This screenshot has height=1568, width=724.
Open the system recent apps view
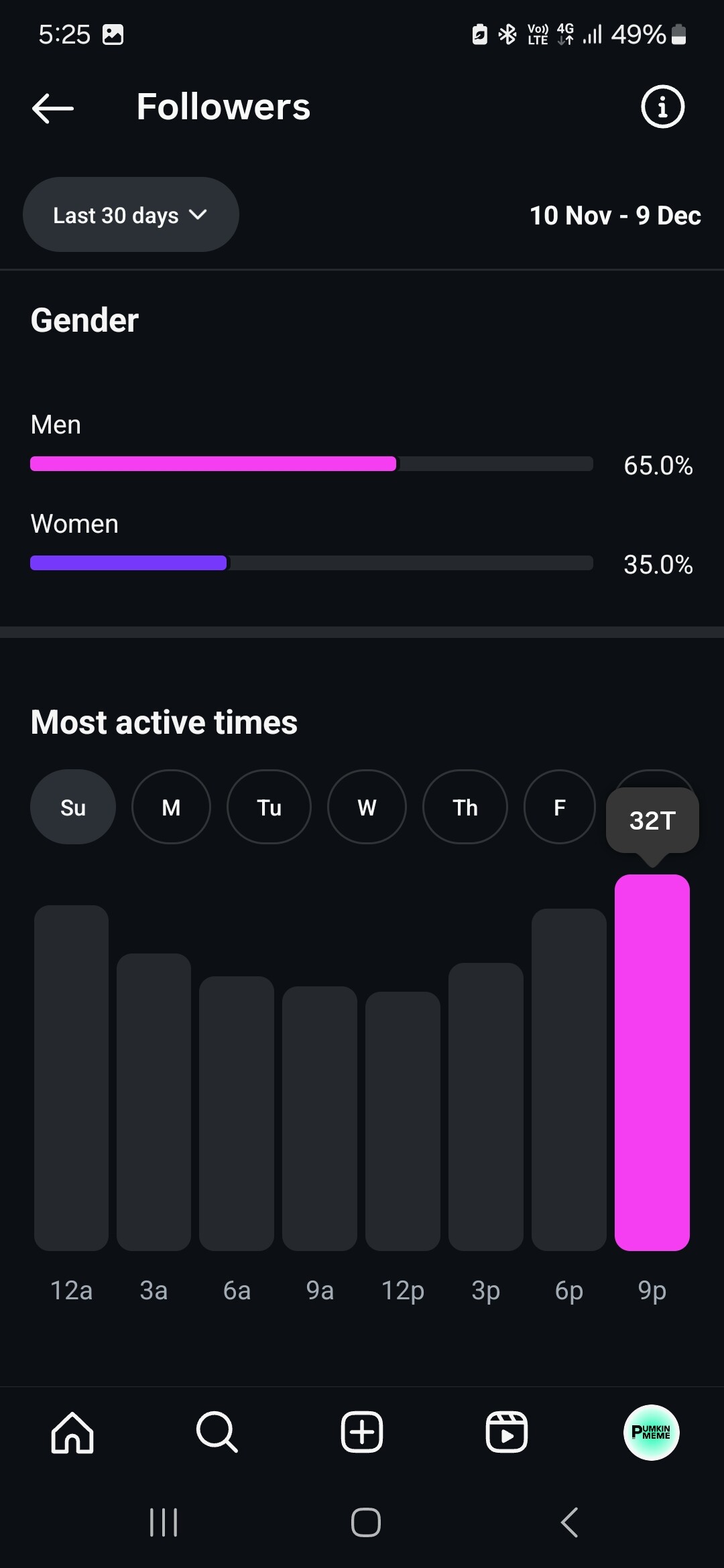click(x=164, y=1522)
